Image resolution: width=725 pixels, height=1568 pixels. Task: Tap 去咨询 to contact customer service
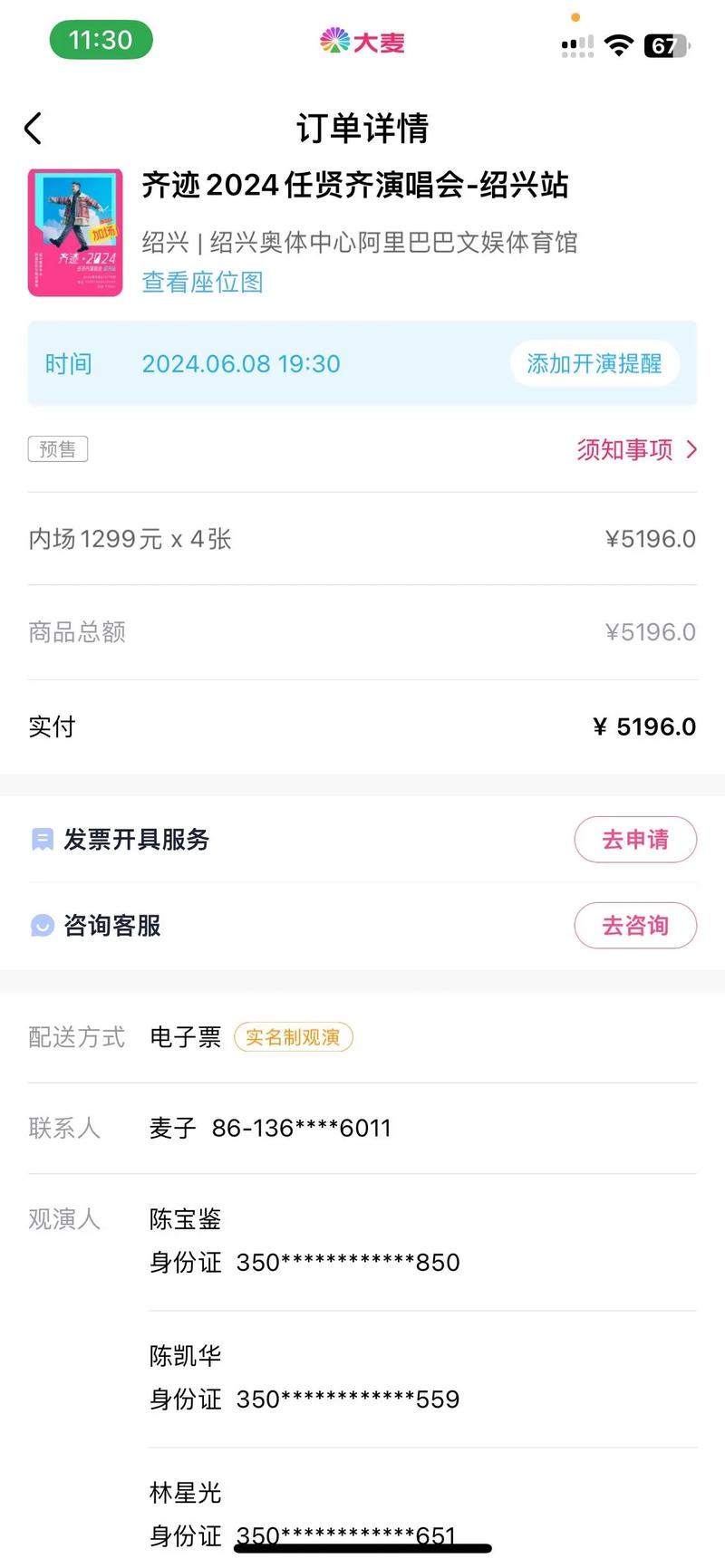pyautogui.click(x=635, y=926)
